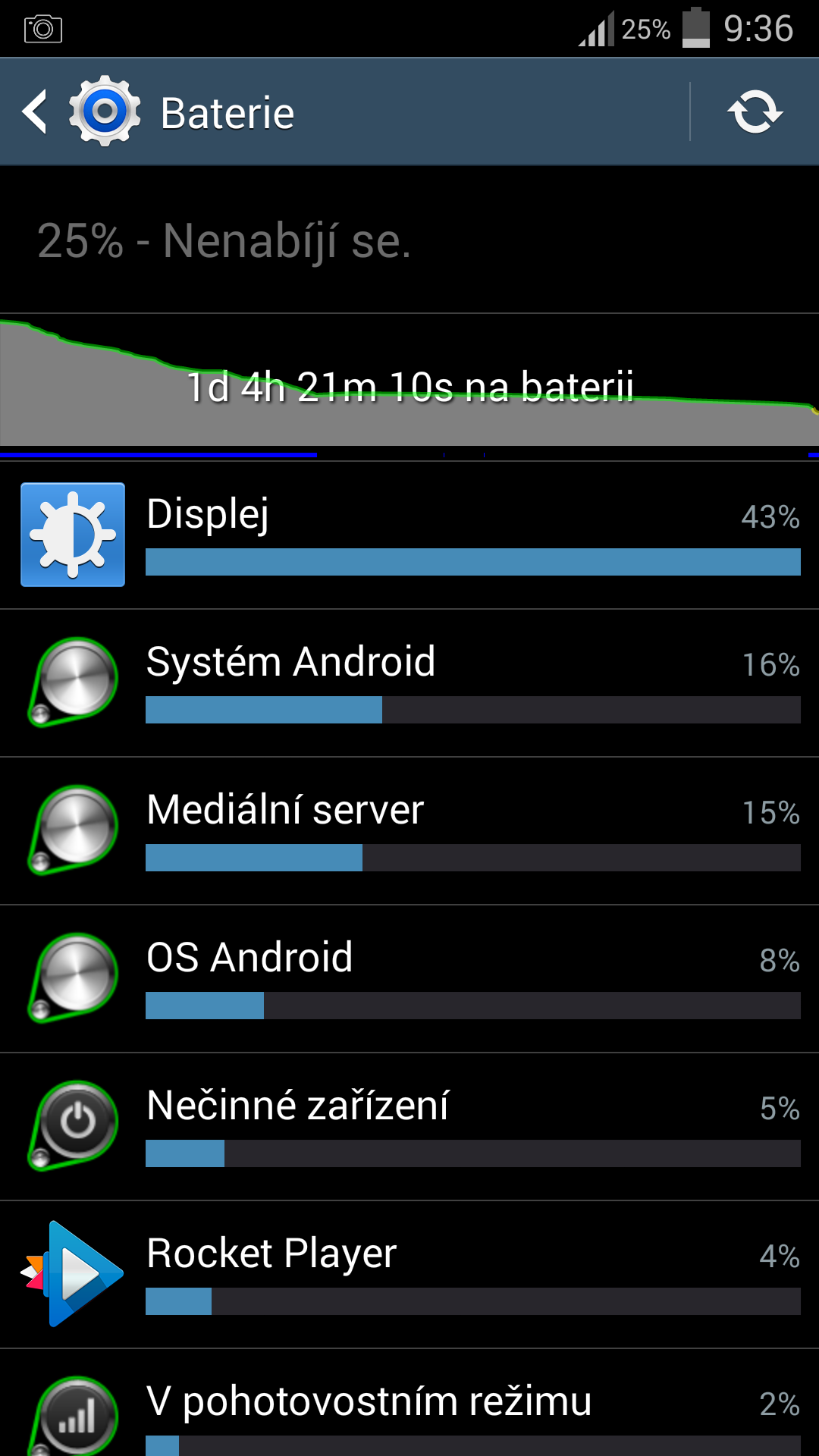
Task: Refresh battery usage statistics
Action: point(755,112)
